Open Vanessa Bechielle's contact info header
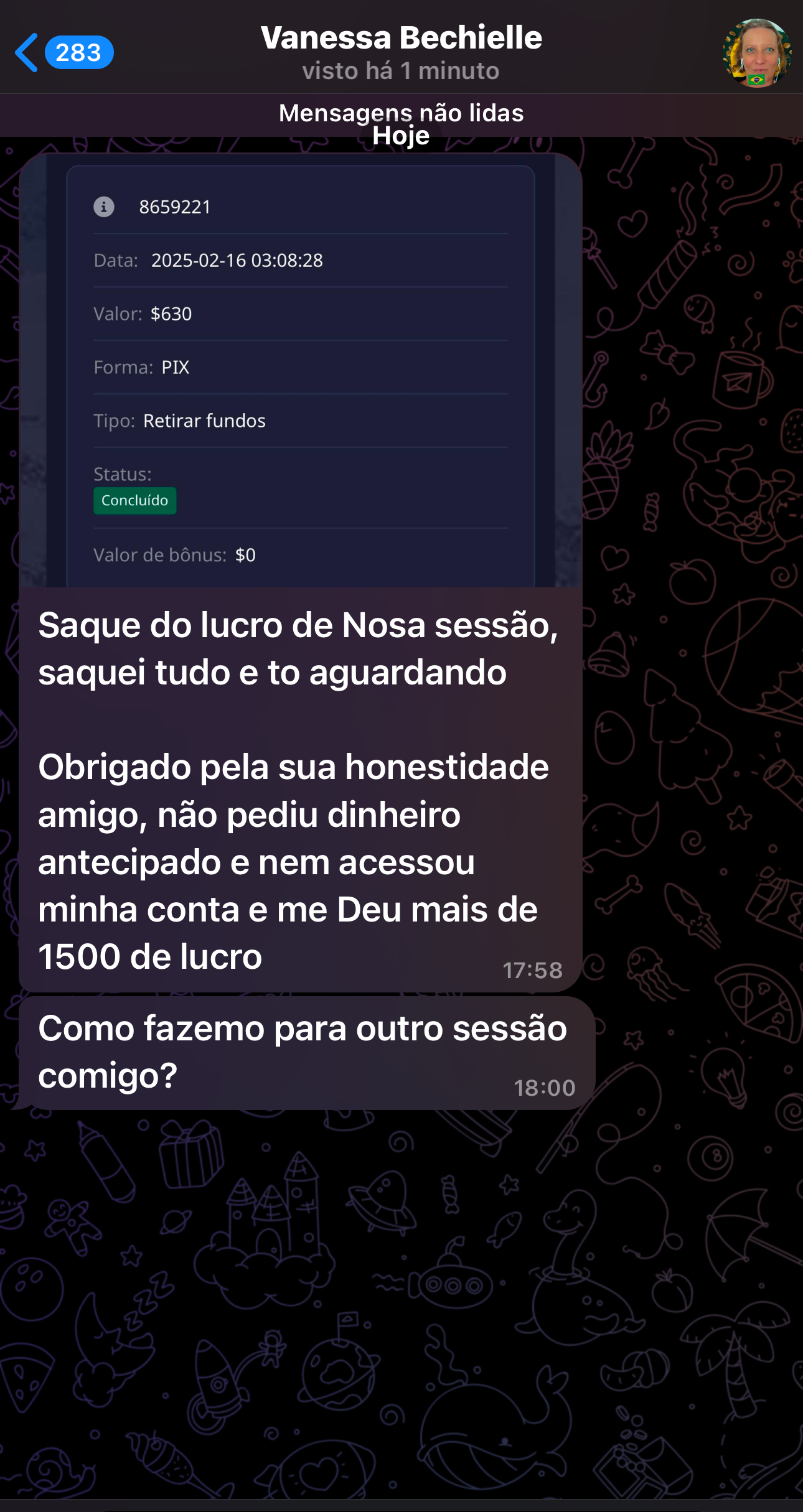This screenshot has height=1512, width=803. [401, 52]
